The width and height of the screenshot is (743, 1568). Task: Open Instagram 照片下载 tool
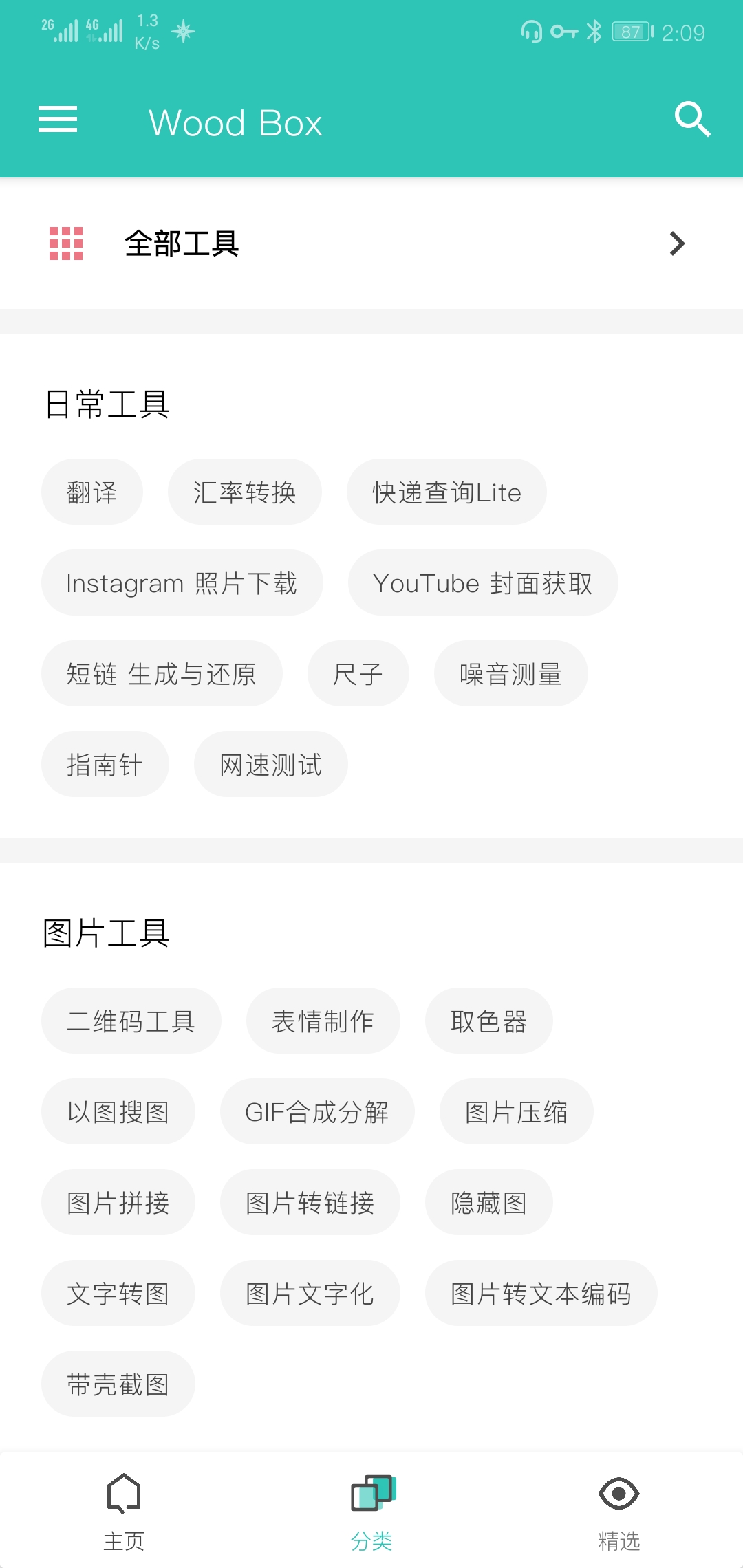click(x=182, y=583)
